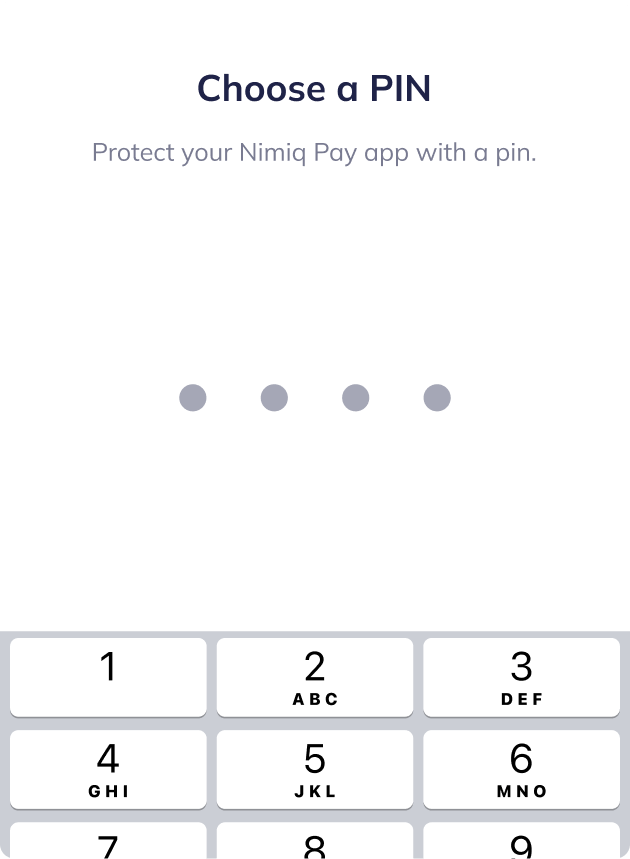Tap the 6 MNO key
This screenshot has width=630, height=859.
pos(521,769)
